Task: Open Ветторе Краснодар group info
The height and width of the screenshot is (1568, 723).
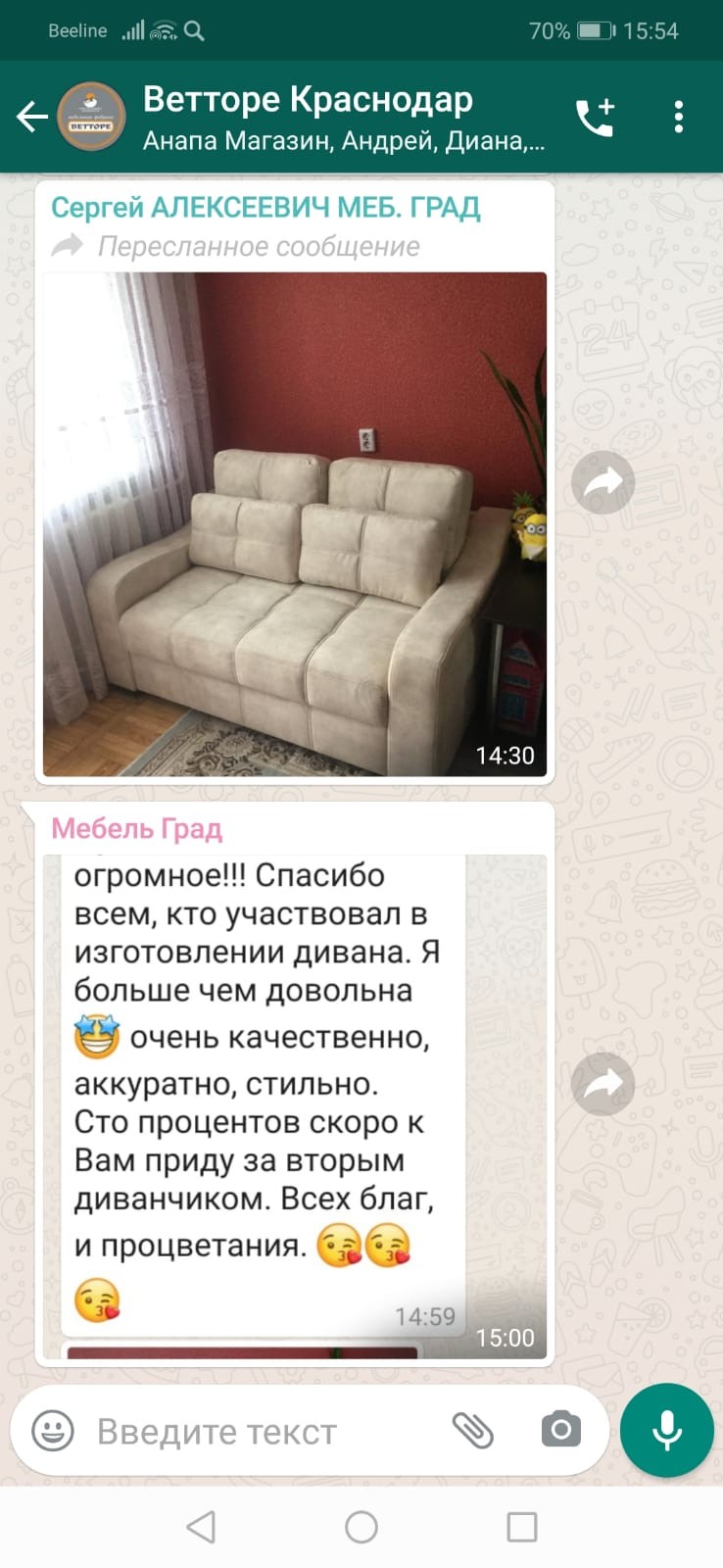Action: coord(323,118)
